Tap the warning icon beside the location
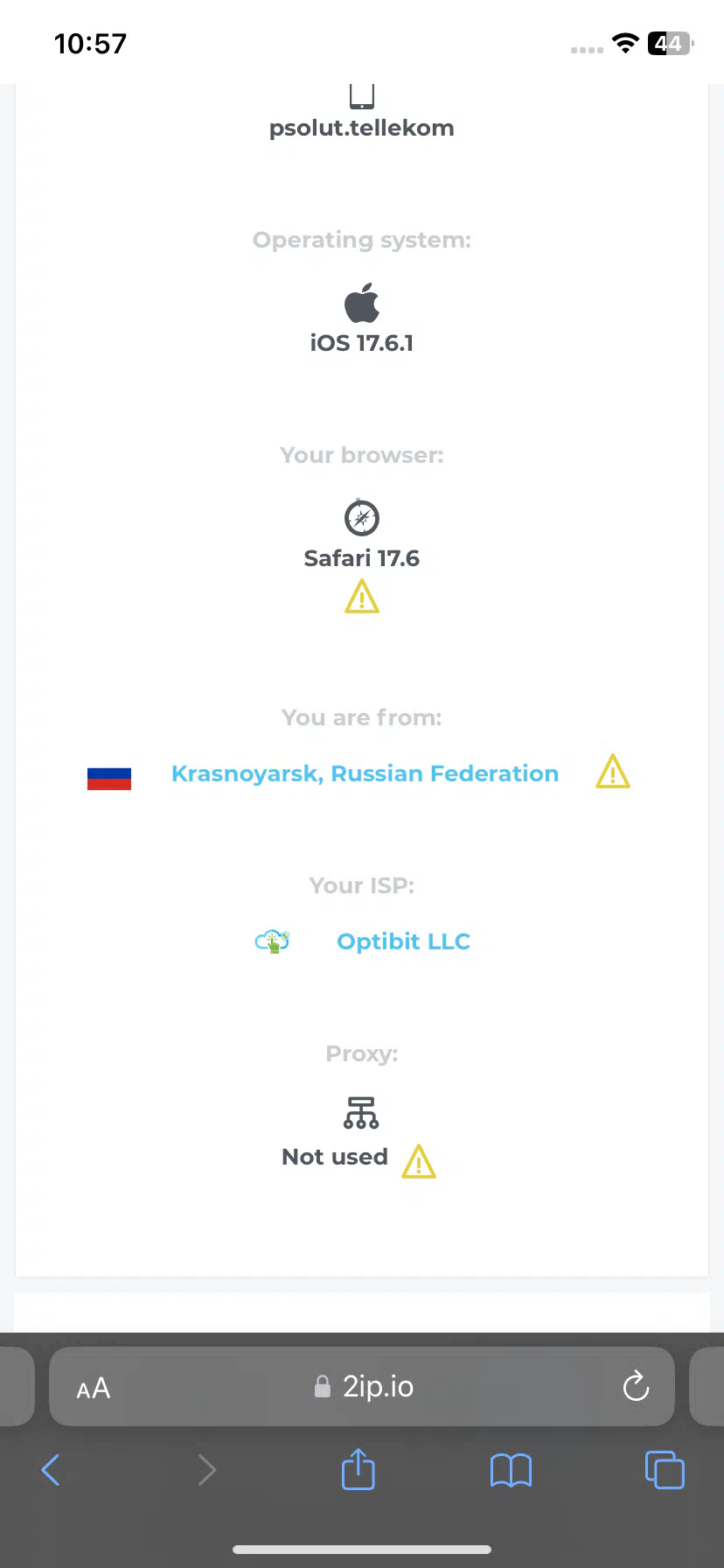This screenshot has width=724, height=1568. click(x=613, y=772)
